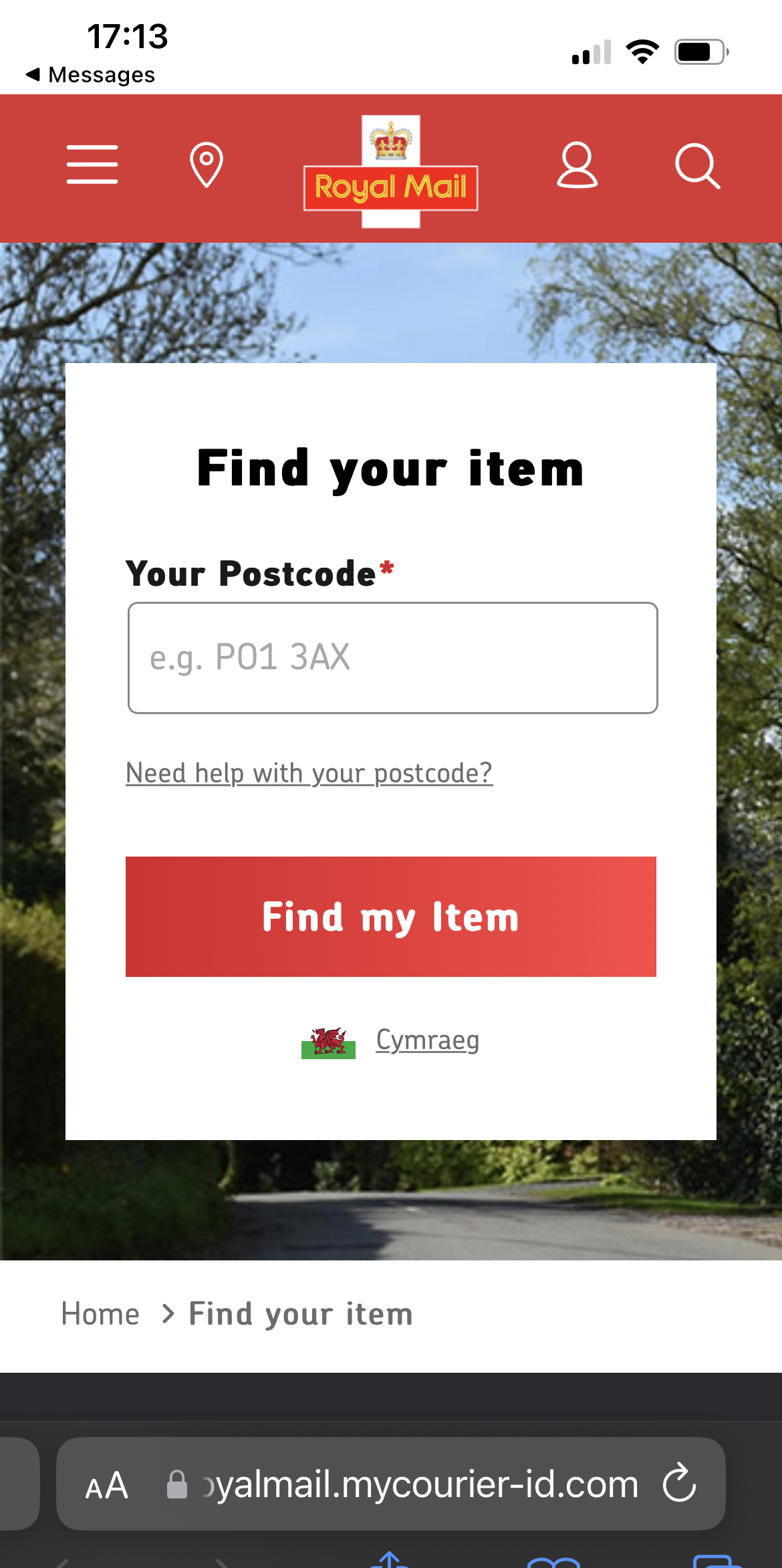The height and width of the screenshot is (1568, 782).
Task: Switch language to Cymraeg
Action: pos(427,1040)
